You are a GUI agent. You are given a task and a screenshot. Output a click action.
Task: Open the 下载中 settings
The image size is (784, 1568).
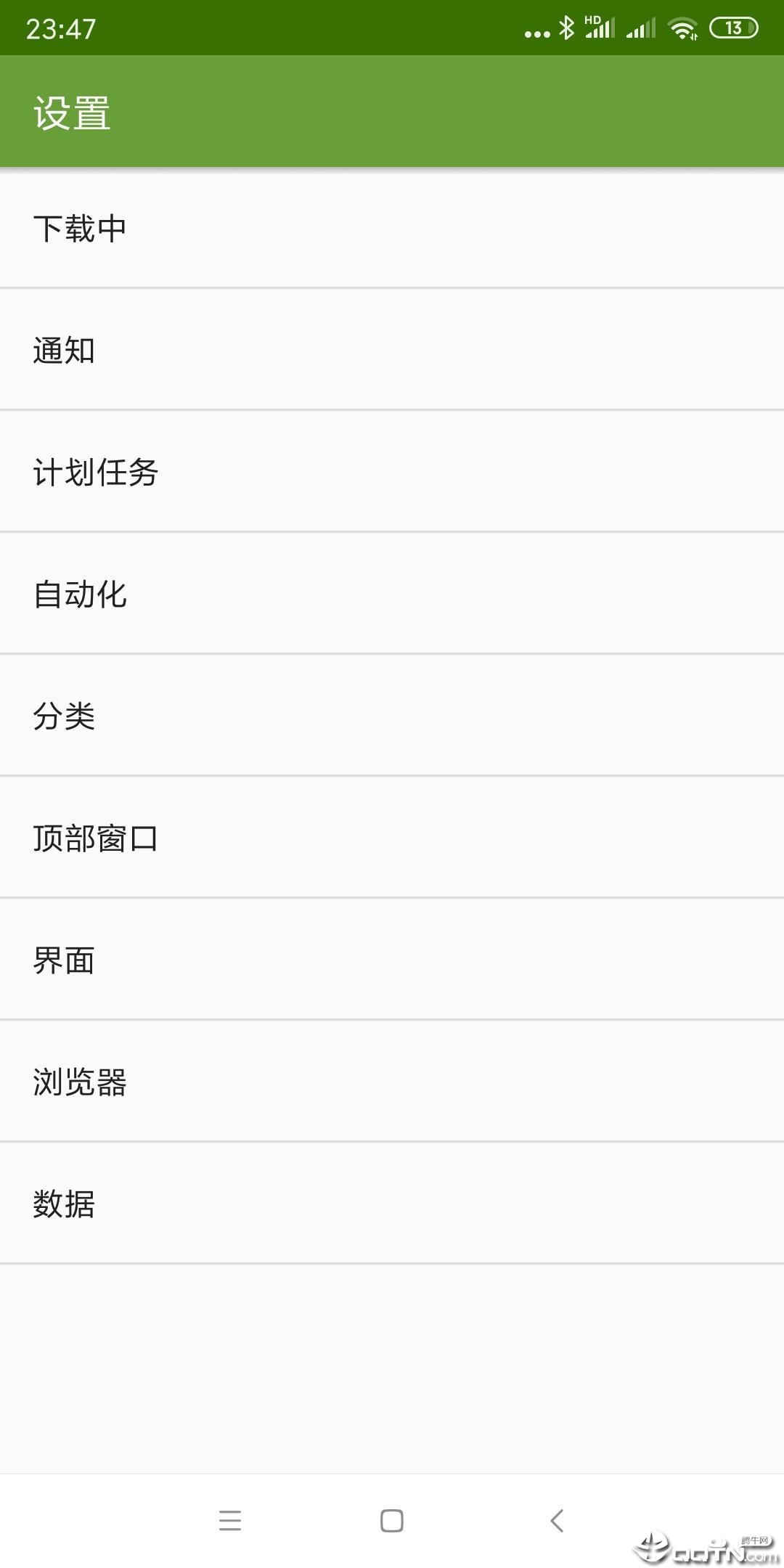392,229
